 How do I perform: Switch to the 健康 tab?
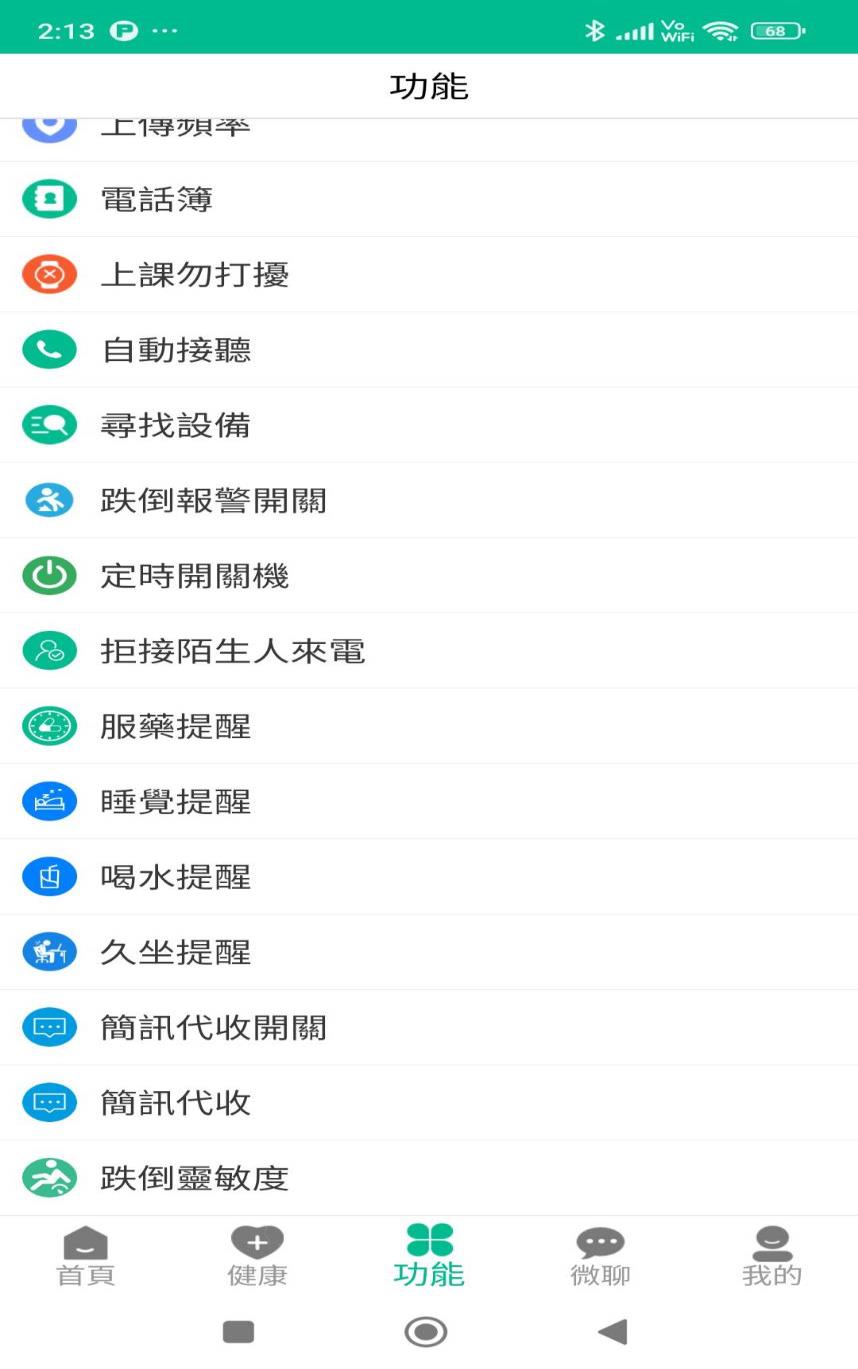point(257,1256)
